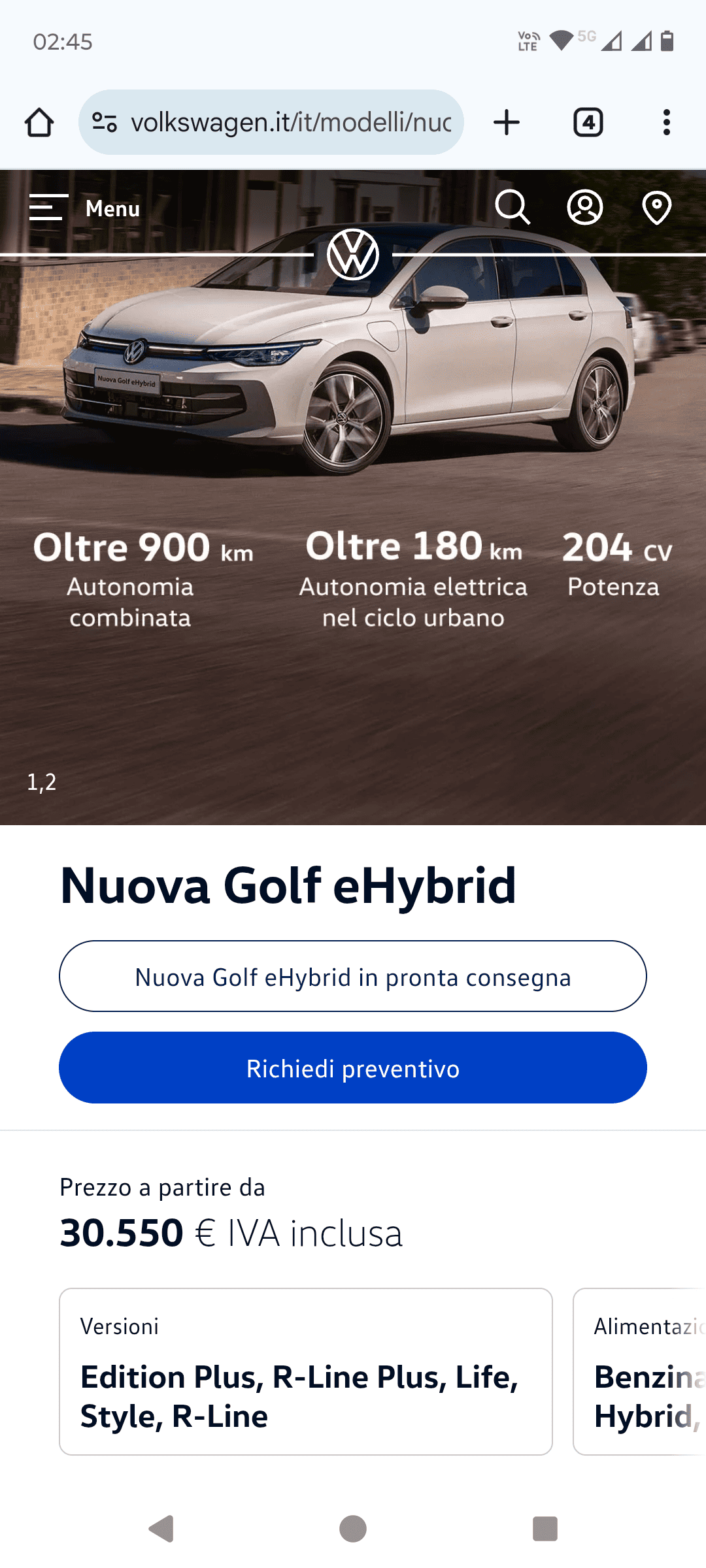Open the Versioni card
The height and width of the screenshot is (1568, 706).
(306, 1371)
